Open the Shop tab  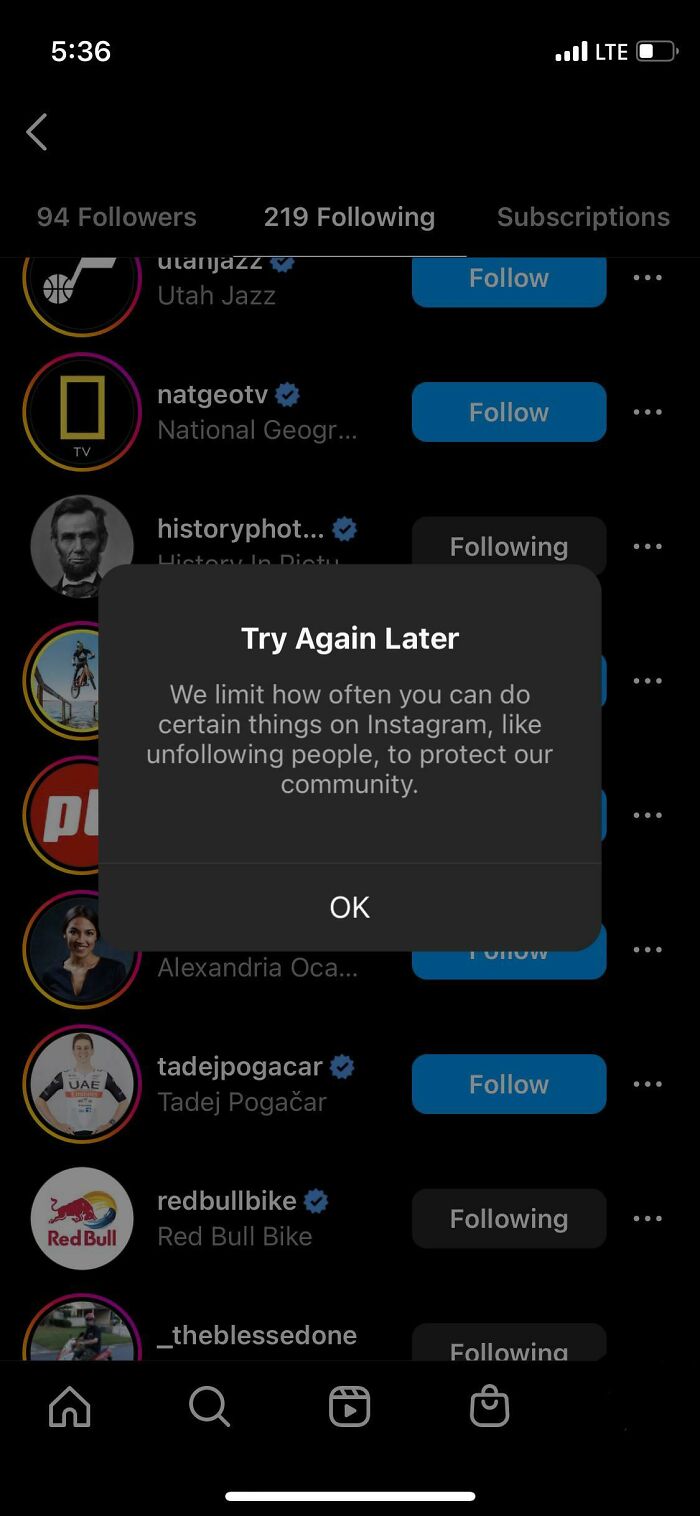pyautogui.click(x=489, y=1408)
